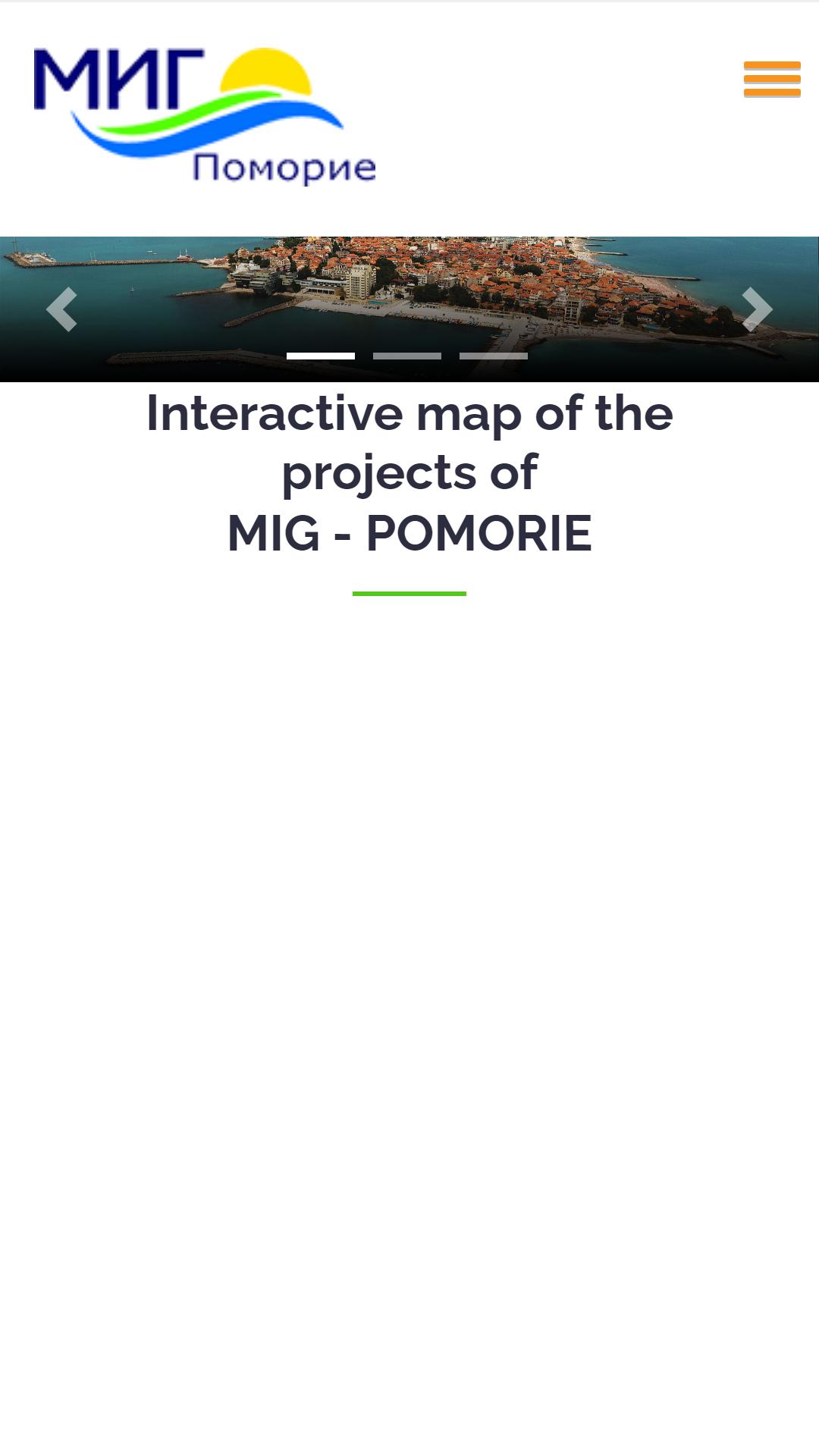Select the first carousel slide indicator
The width and height of the screenshot is (819, 1456).
pos(321,356)
